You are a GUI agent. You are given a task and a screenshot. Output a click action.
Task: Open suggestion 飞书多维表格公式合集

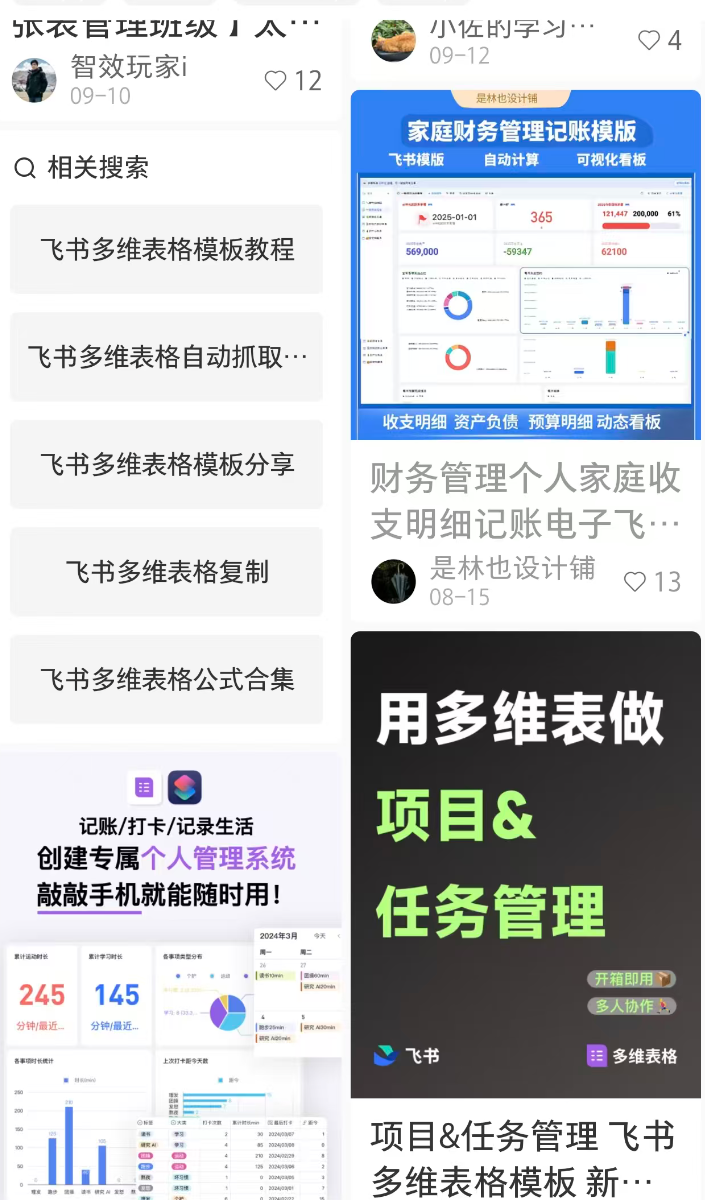point(166,679)
